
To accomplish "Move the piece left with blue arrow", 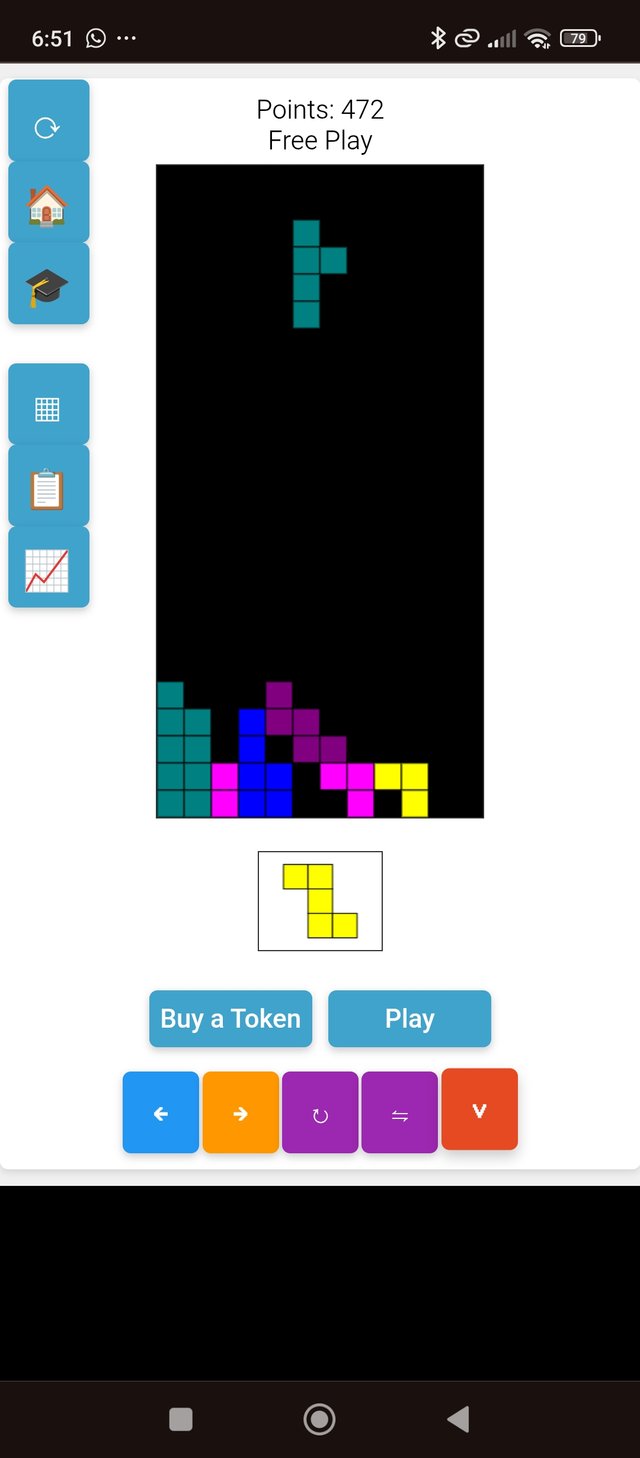I will (161, 1113).
